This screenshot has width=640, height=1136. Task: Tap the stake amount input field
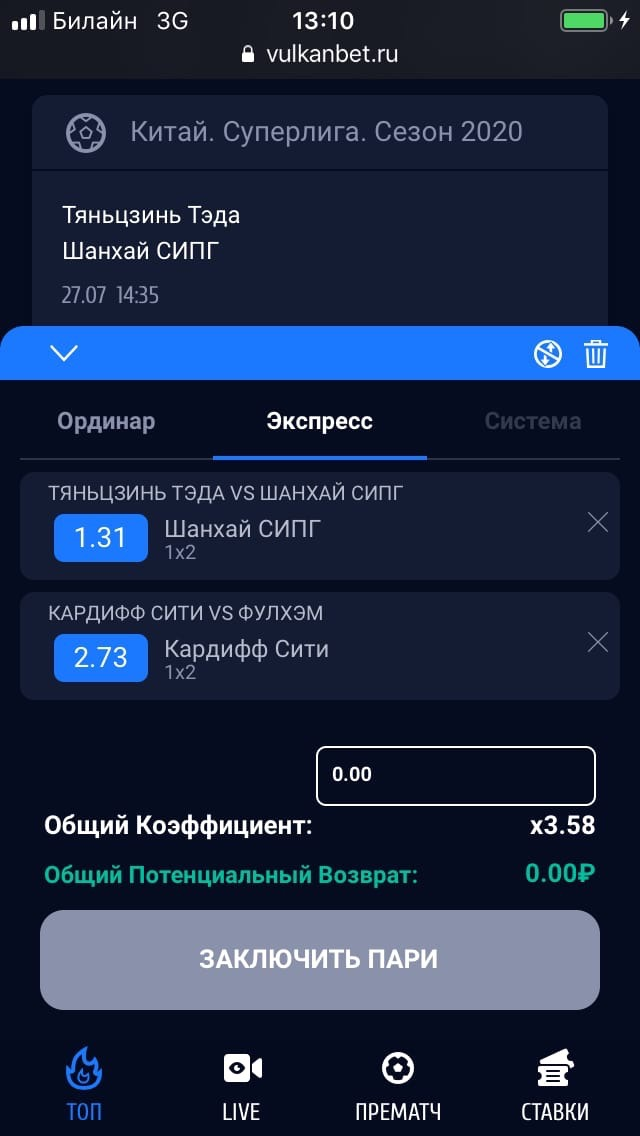coord(455,775)
